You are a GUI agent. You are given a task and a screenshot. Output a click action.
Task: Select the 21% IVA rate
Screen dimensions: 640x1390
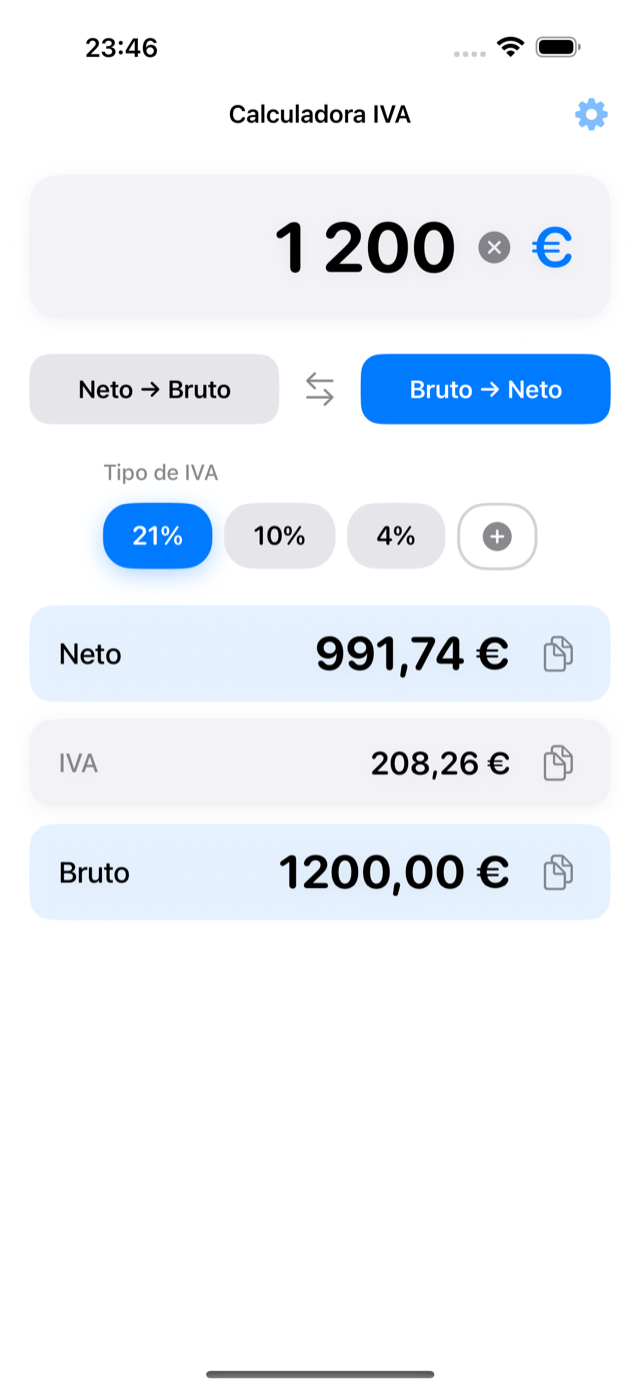click(158, 536)
